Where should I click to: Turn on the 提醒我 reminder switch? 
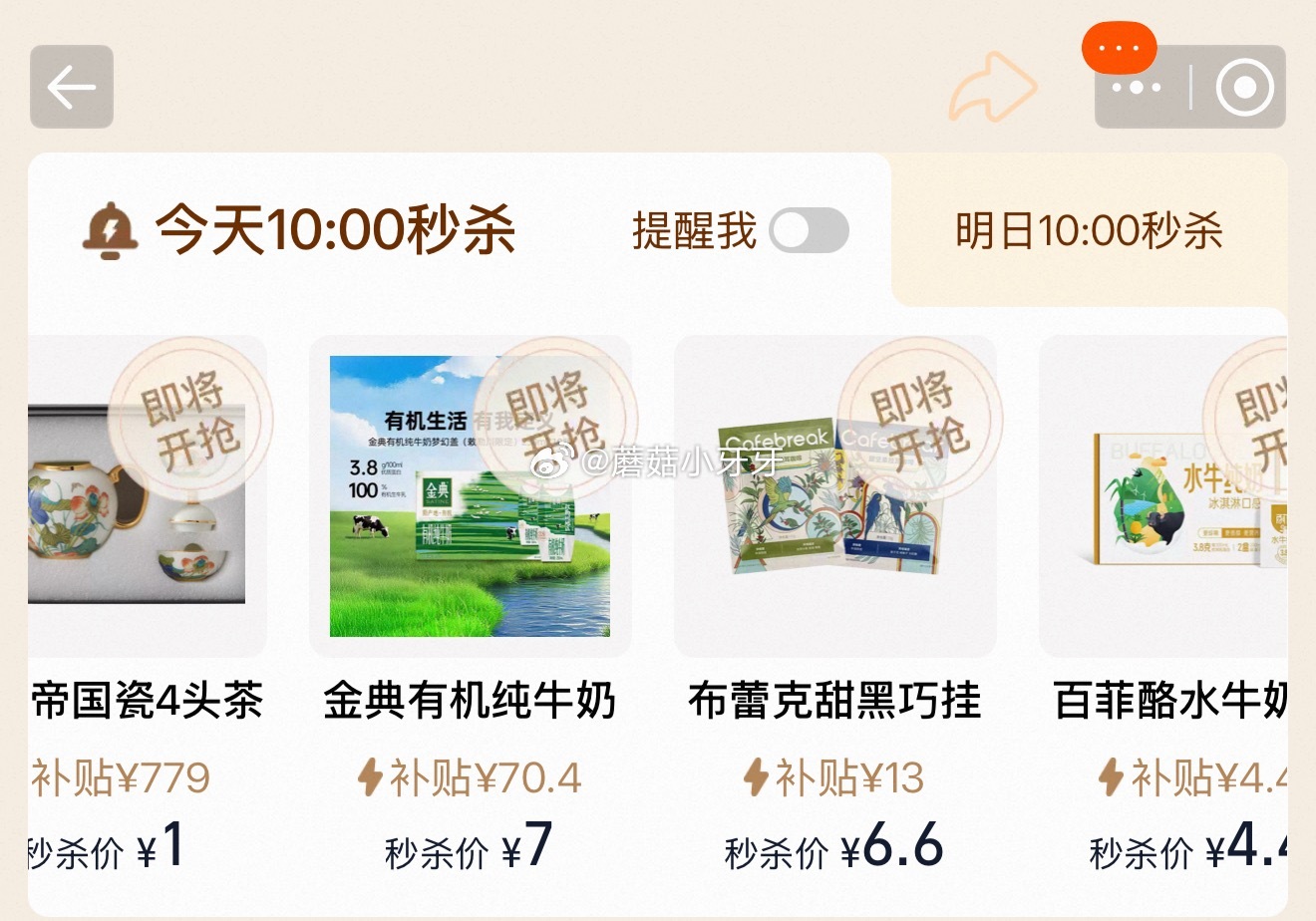click(x=809, y=231)
